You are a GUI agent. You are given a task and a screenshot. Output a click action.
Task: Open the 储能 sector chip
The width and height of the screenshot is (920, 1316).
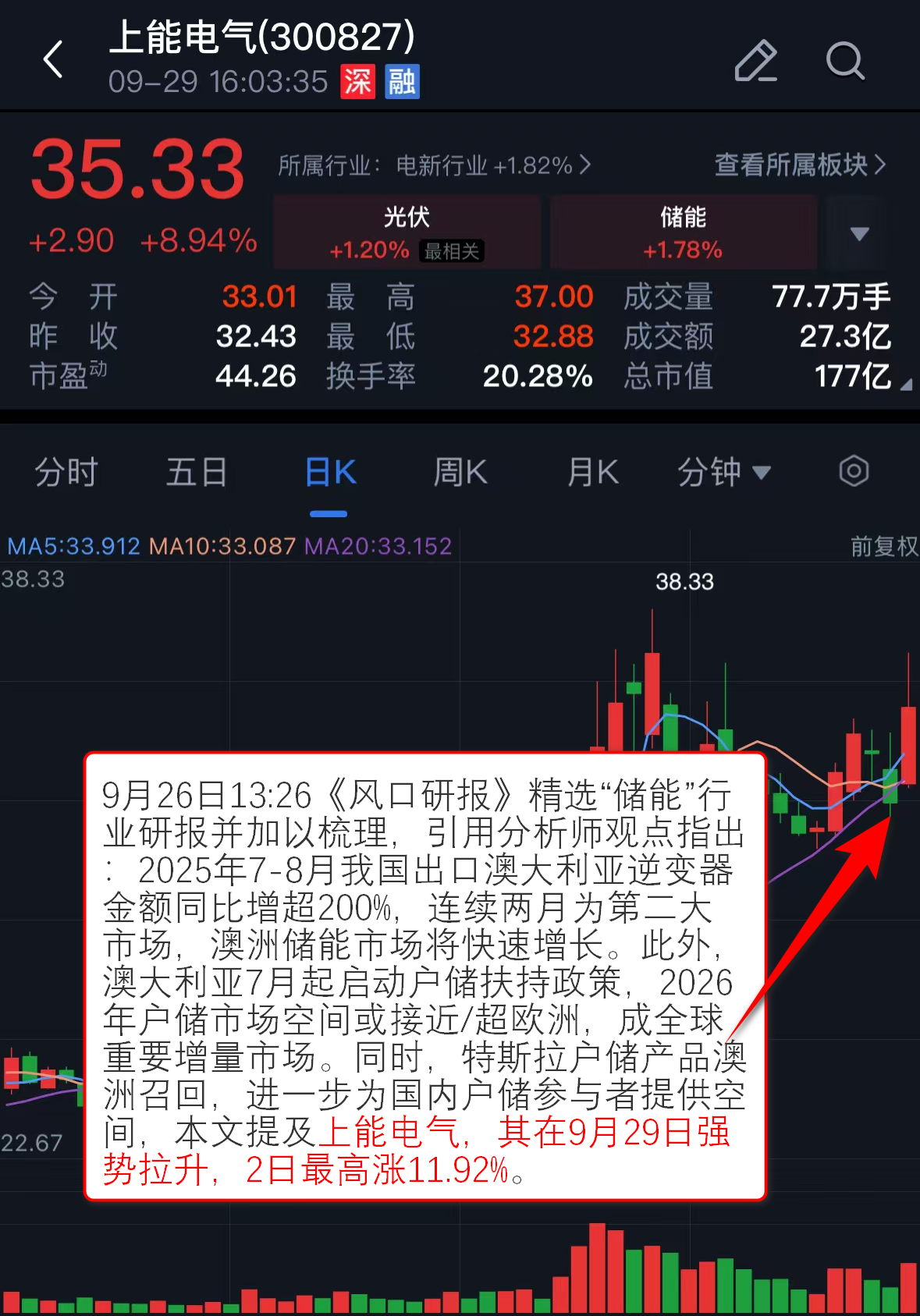pyautogui.click(x=683, y=232)
